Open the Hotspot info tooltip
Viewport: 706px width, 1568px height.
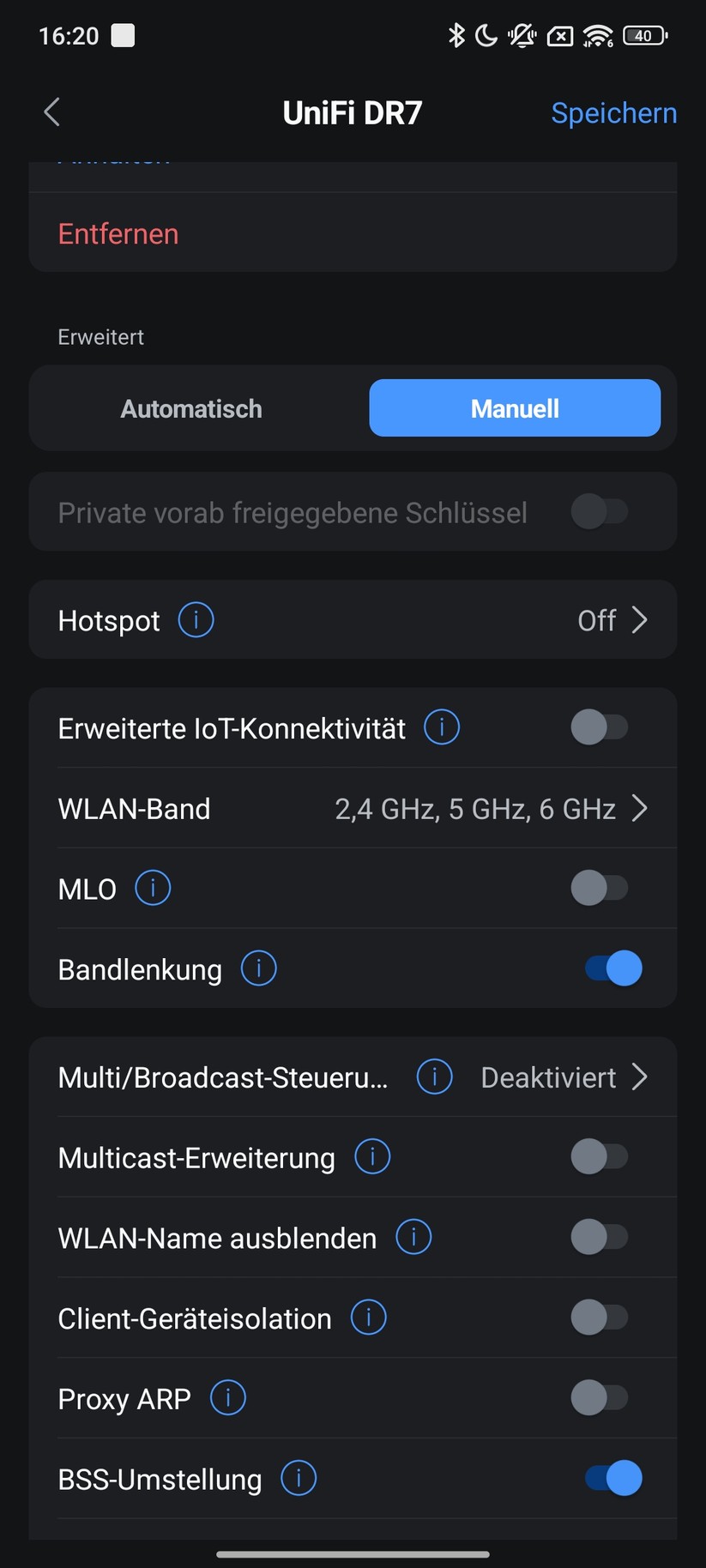click(x=195, y=619)
